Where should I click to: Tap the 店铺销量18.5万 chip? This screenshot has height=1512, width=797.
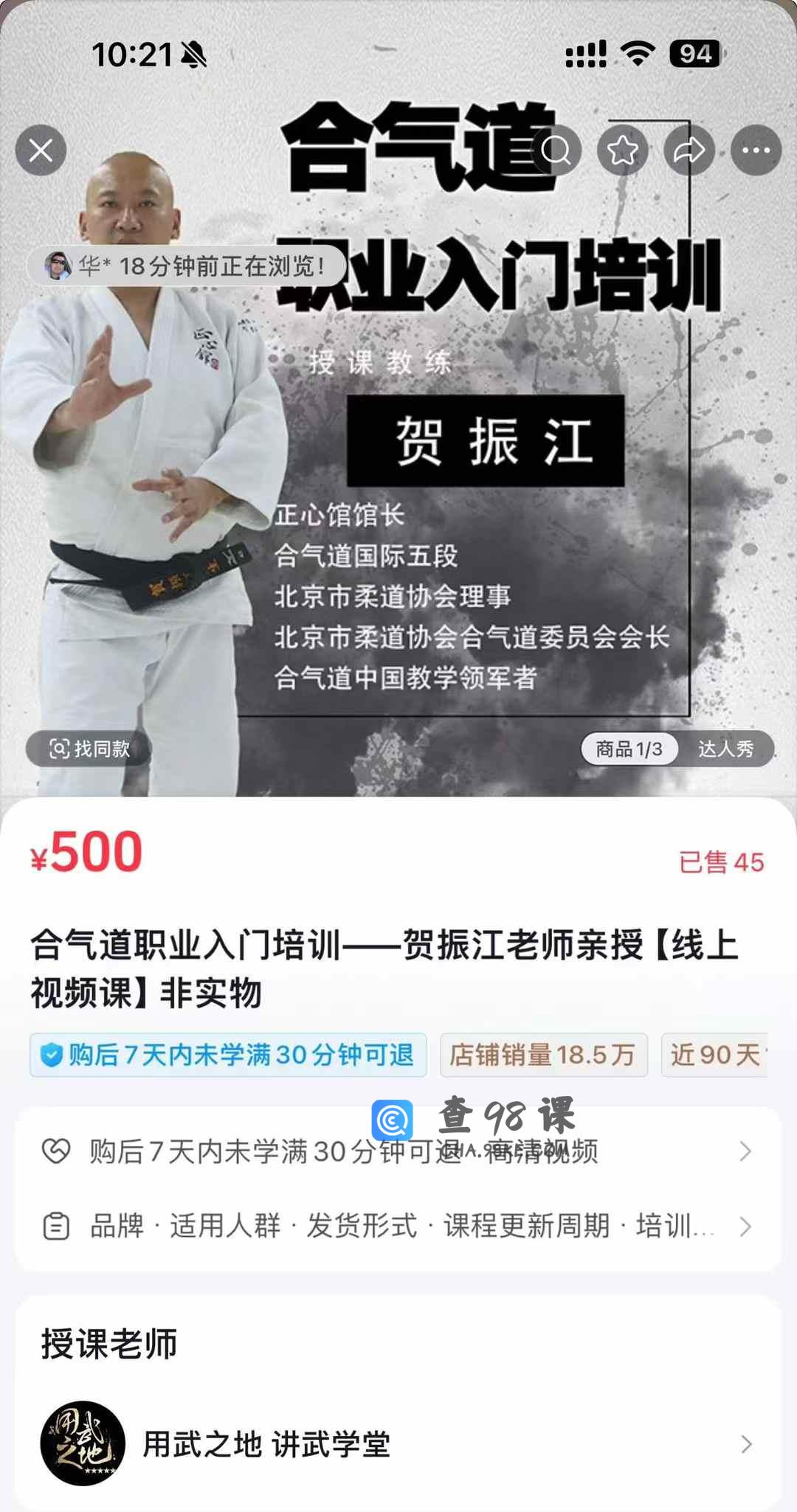(543, 1055)
